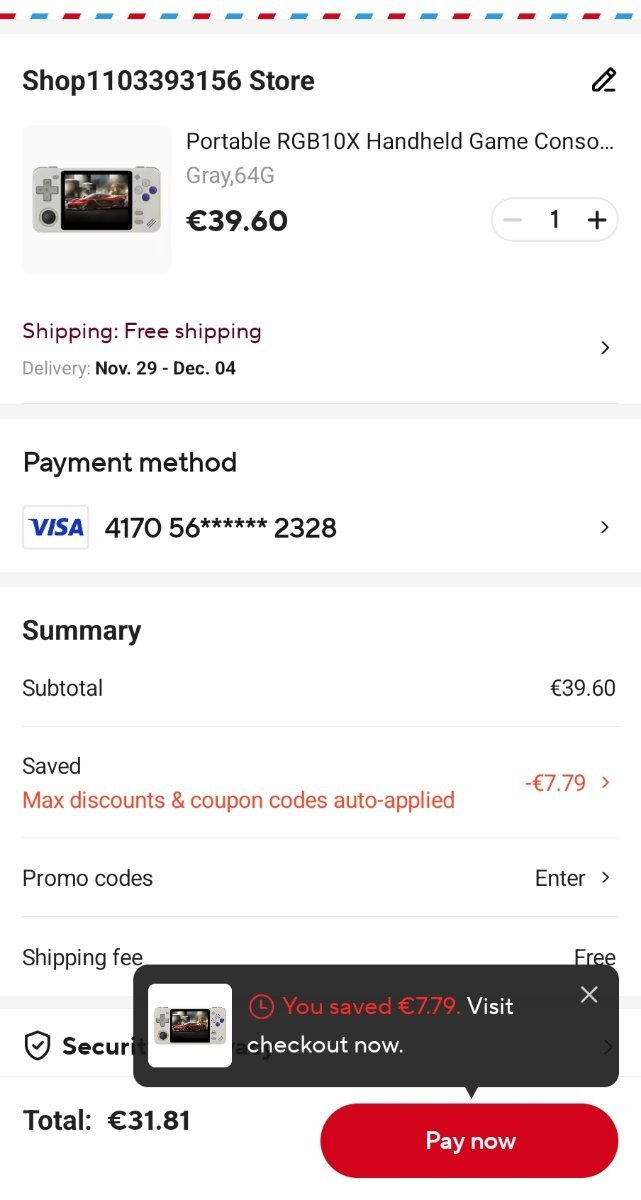Tap the Pay now button
The image size is (641, 1200).
tap(469, 1141)
